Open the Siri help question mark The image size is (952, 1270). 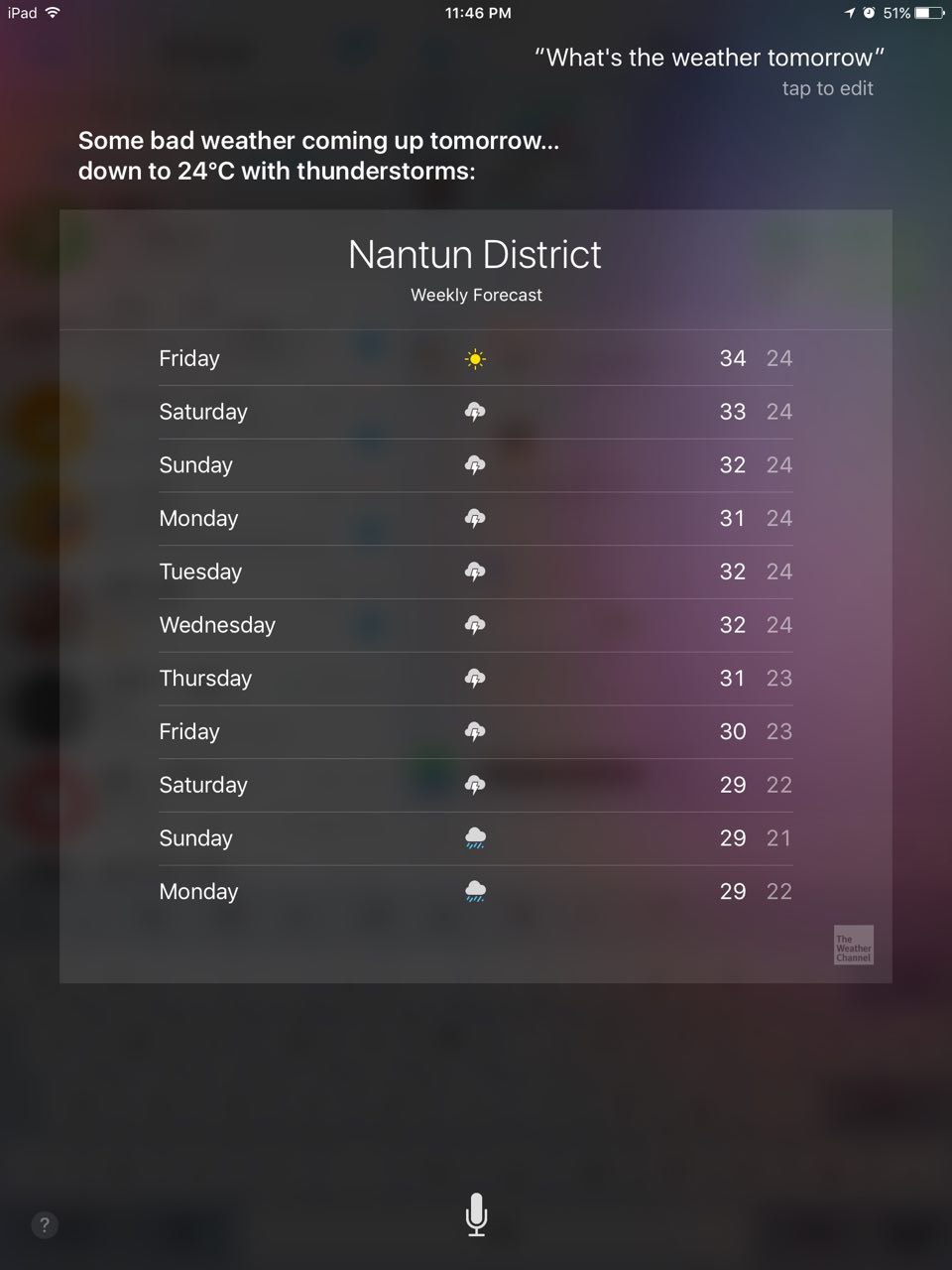(45, 1224)
